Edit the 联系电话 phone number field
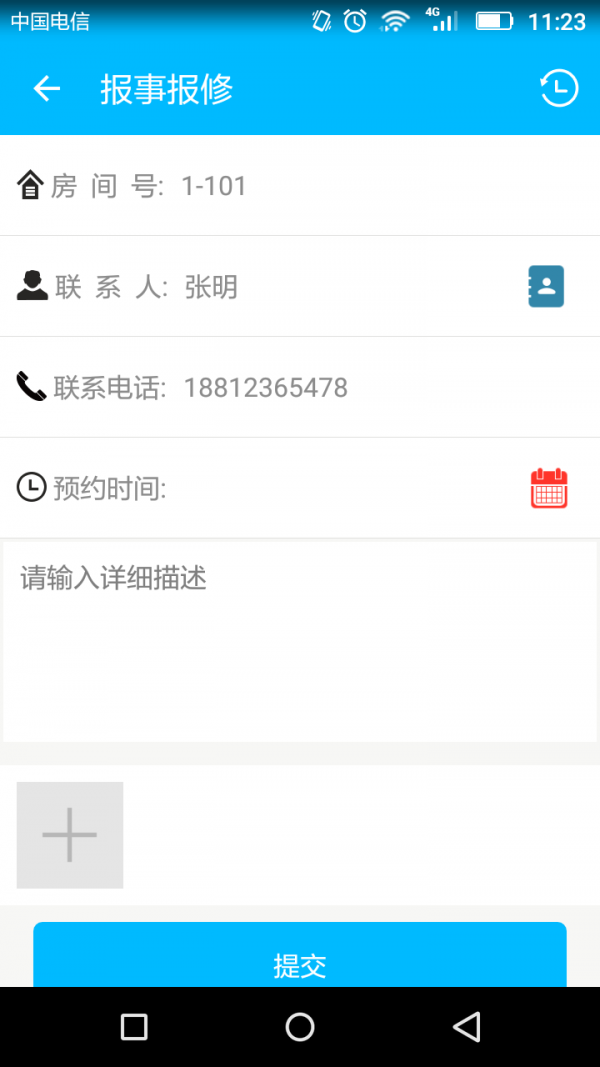The height and width of the screenshot is (1067, 600). (x=299, y=387)
